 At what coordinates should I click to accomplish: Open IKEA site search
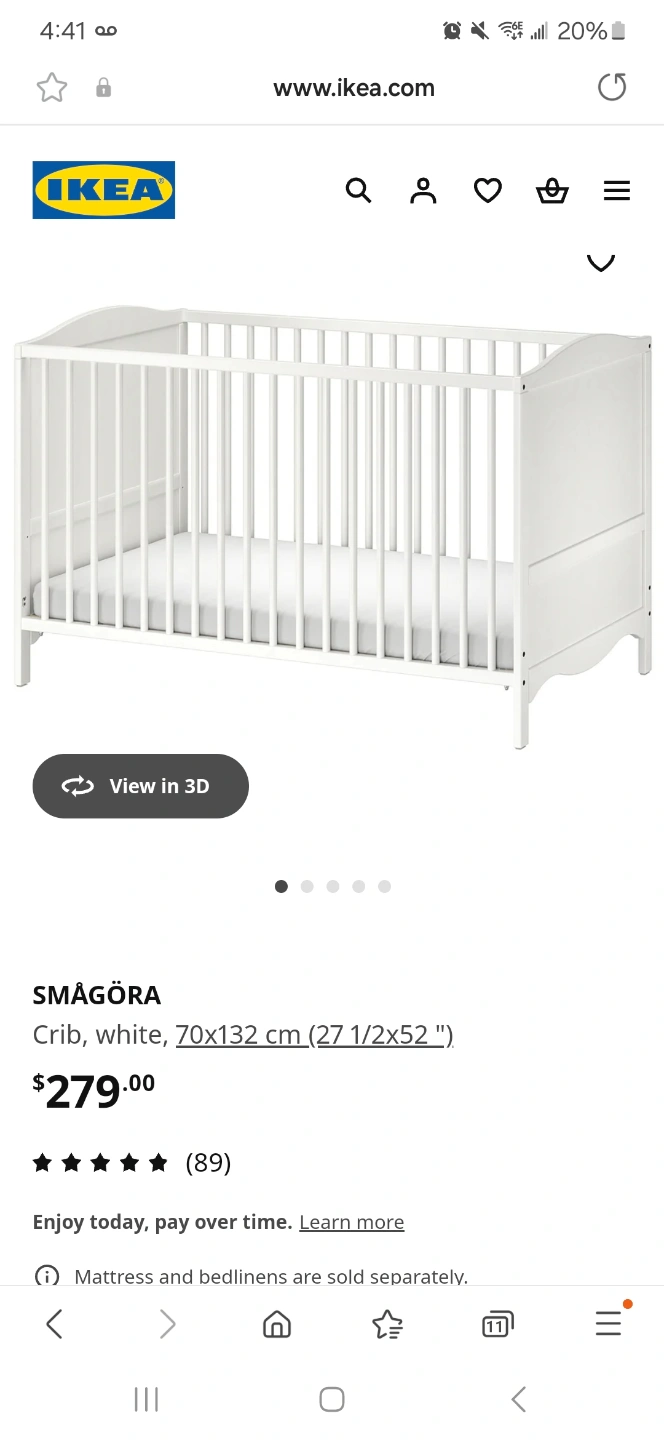358,190
